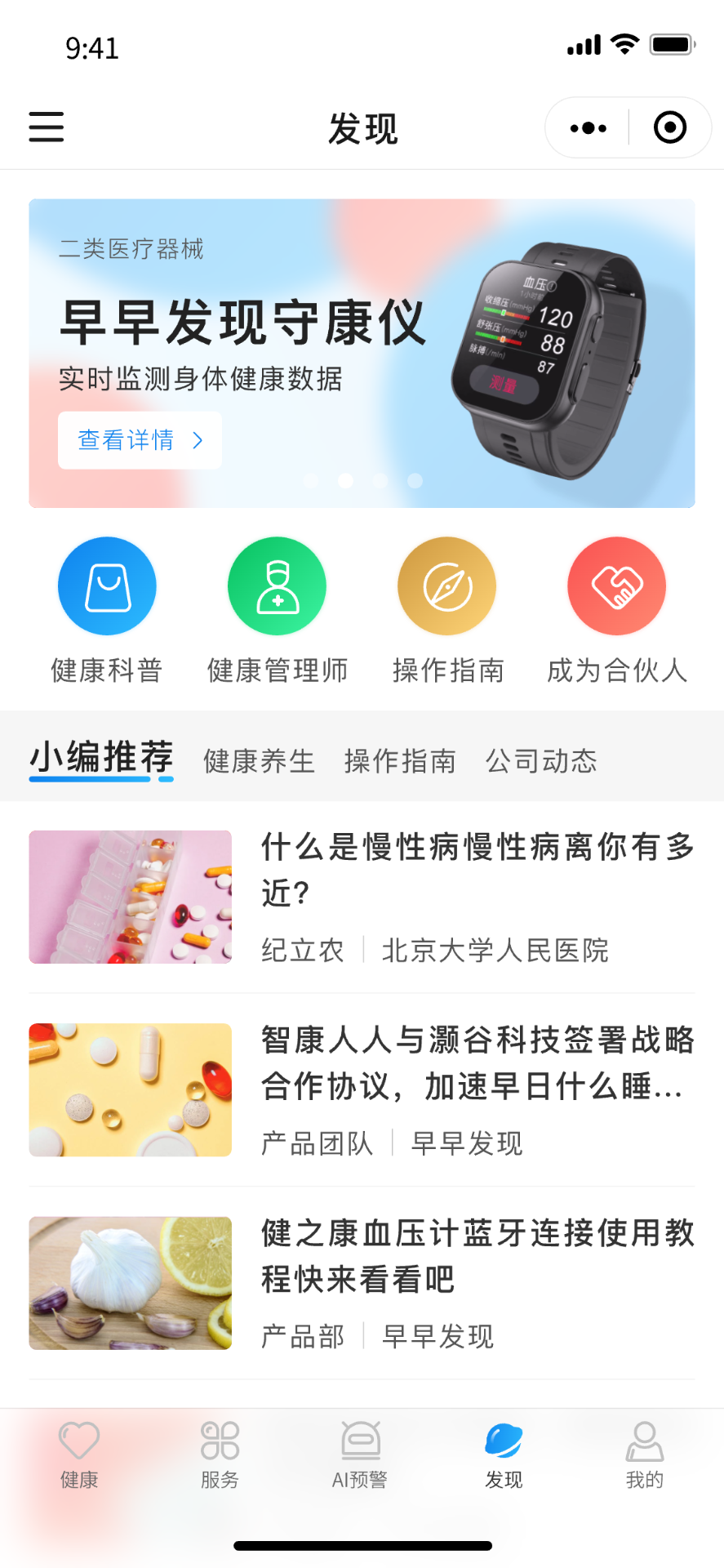Open the 智康人人与灏谷科技 article
This screenshot has height=1568, width=724.
click(x=477, y=1063)
